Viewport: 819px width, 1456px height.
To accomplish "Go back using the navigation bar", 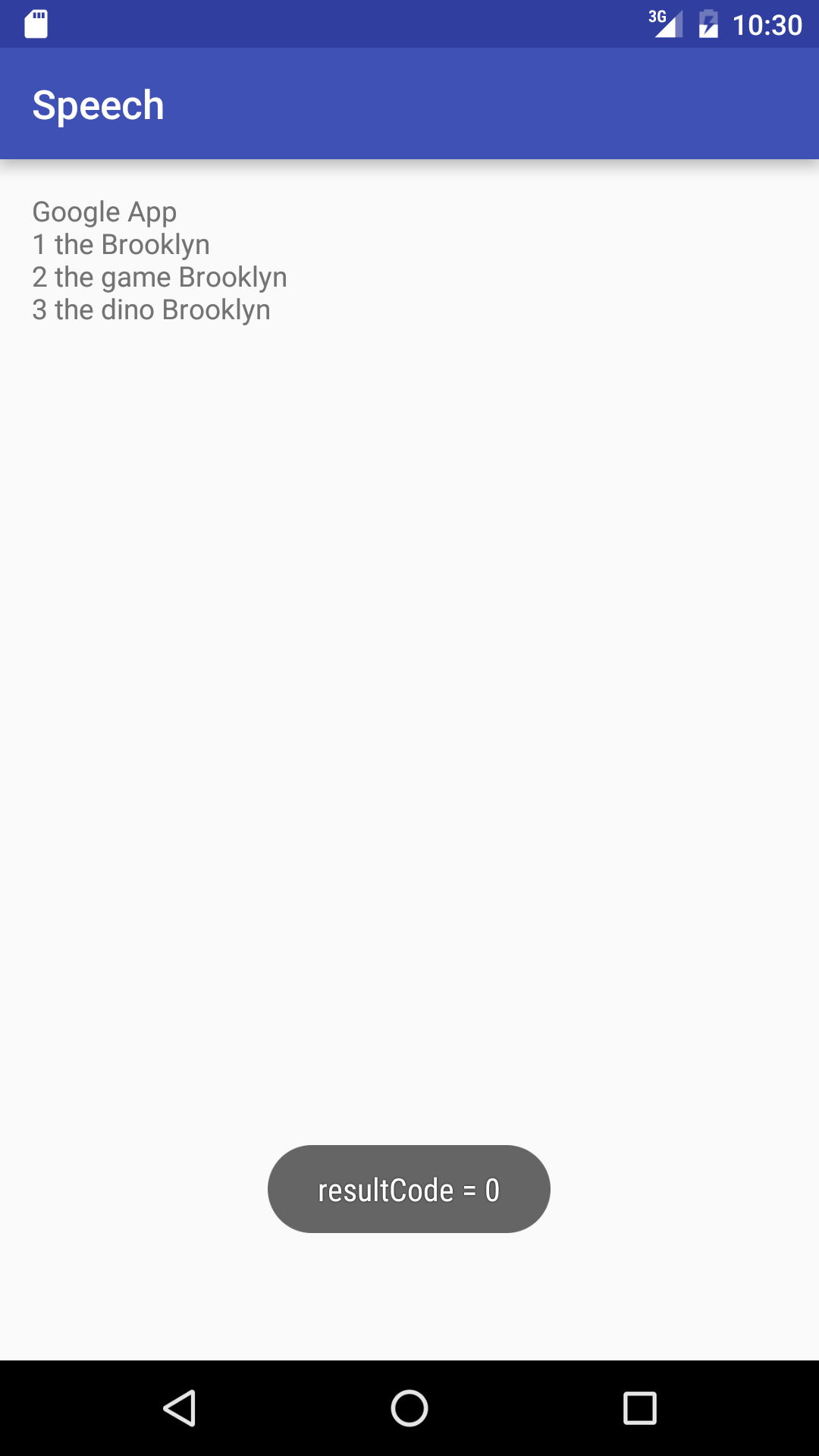I will click(180, 1408).
